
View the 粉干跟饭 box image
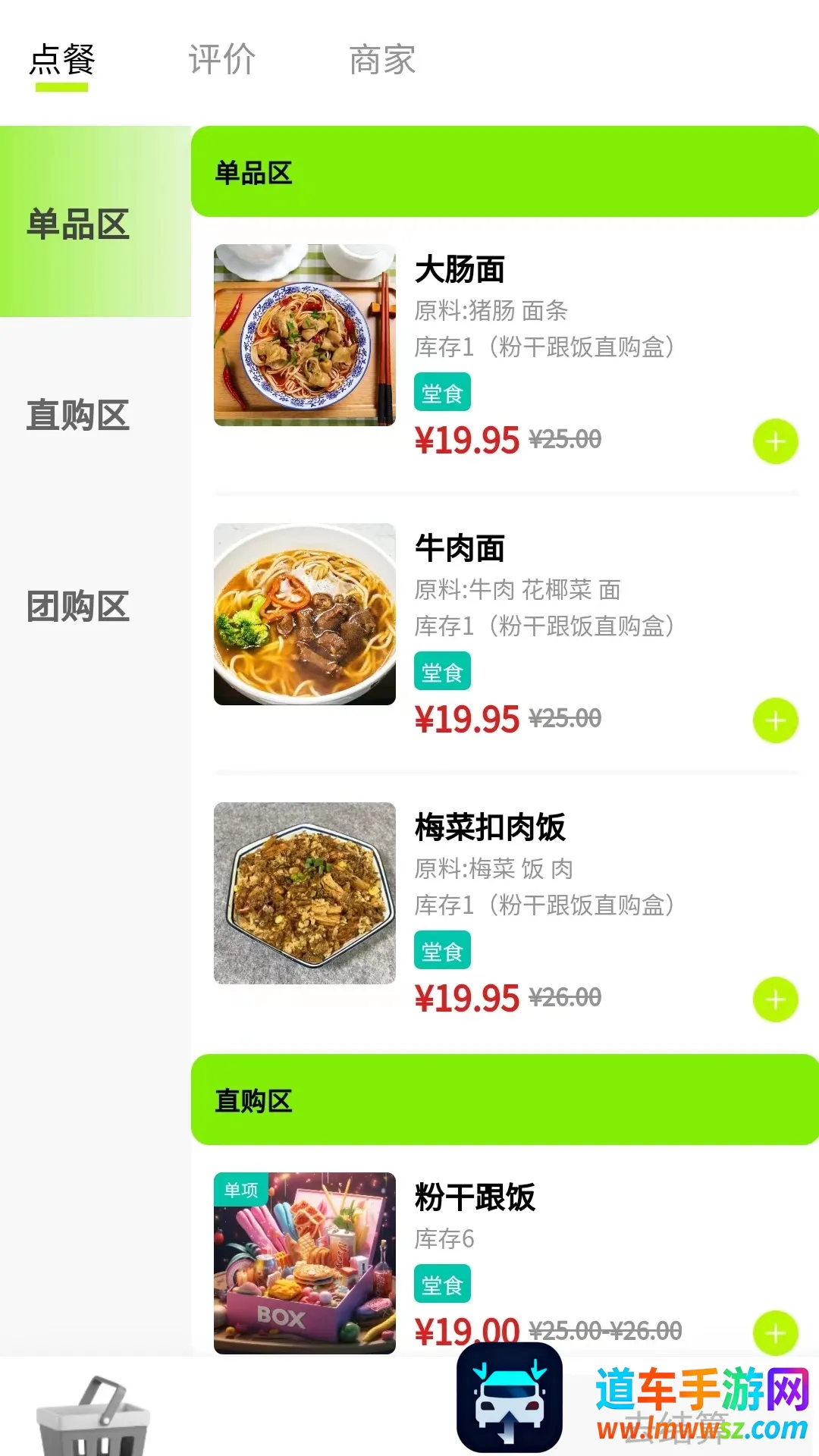[x=305, y=1263]
